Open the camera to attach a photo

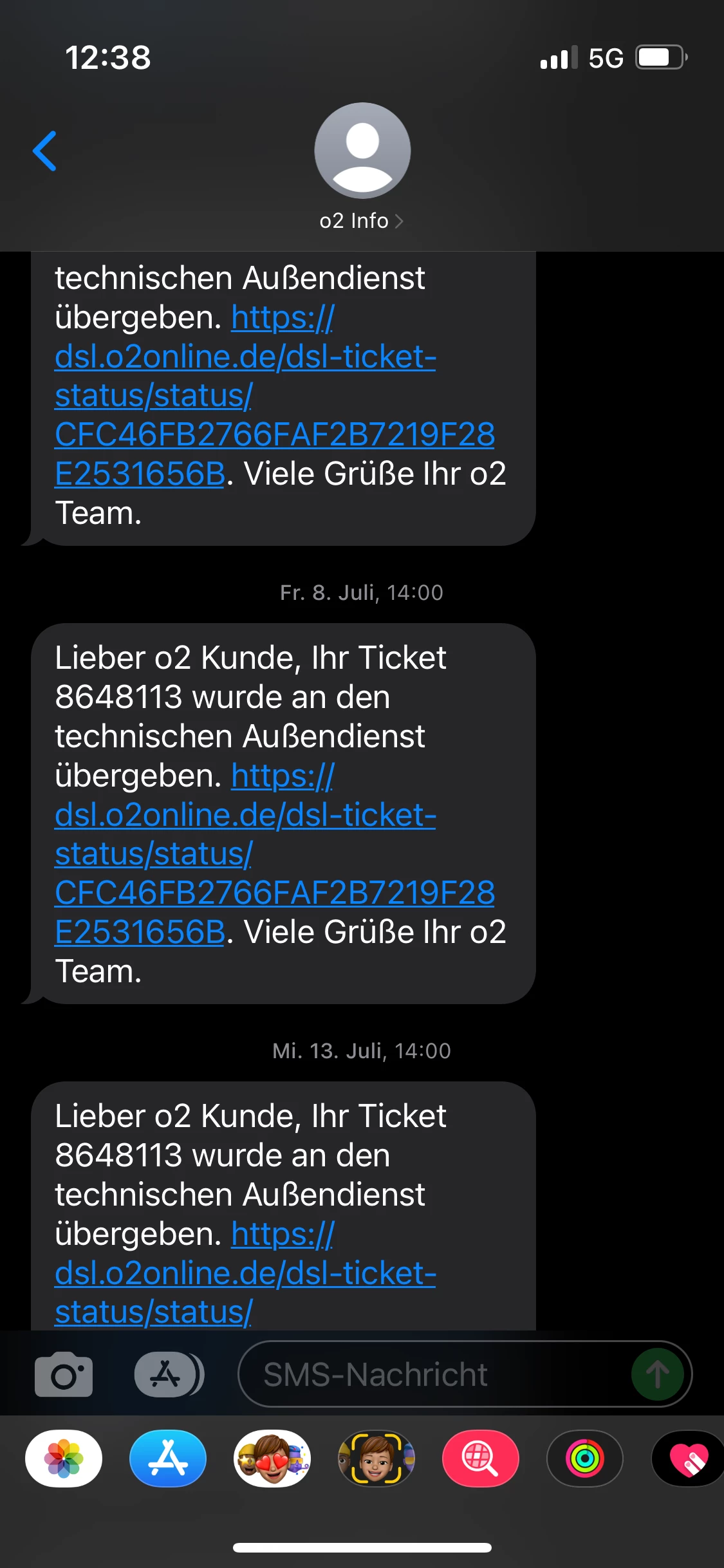tap(64, 1375)
